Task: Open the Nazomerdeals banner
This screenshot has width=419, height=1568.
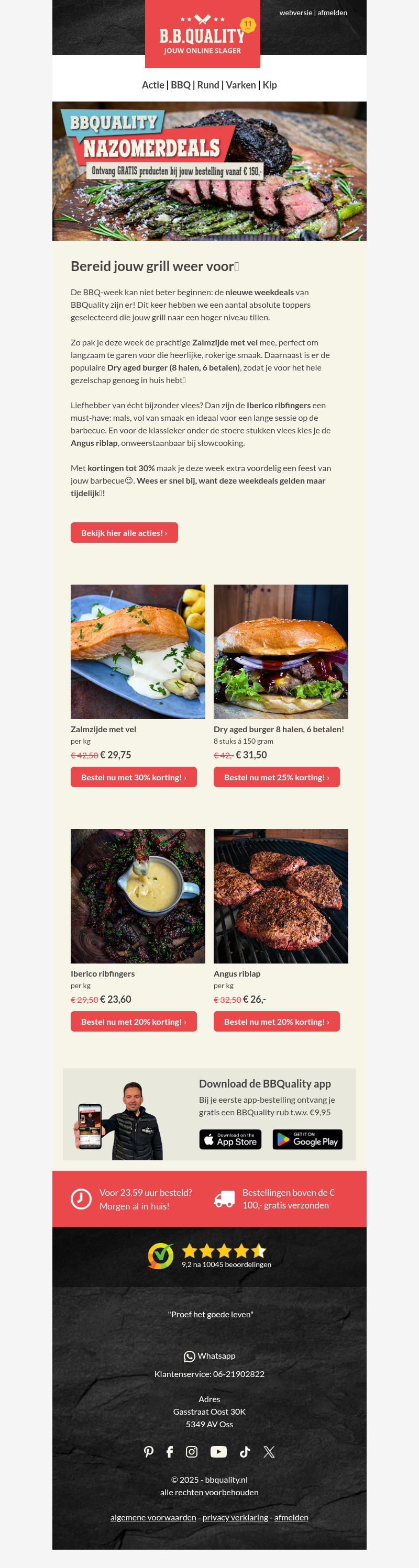Action: point(209,171)
